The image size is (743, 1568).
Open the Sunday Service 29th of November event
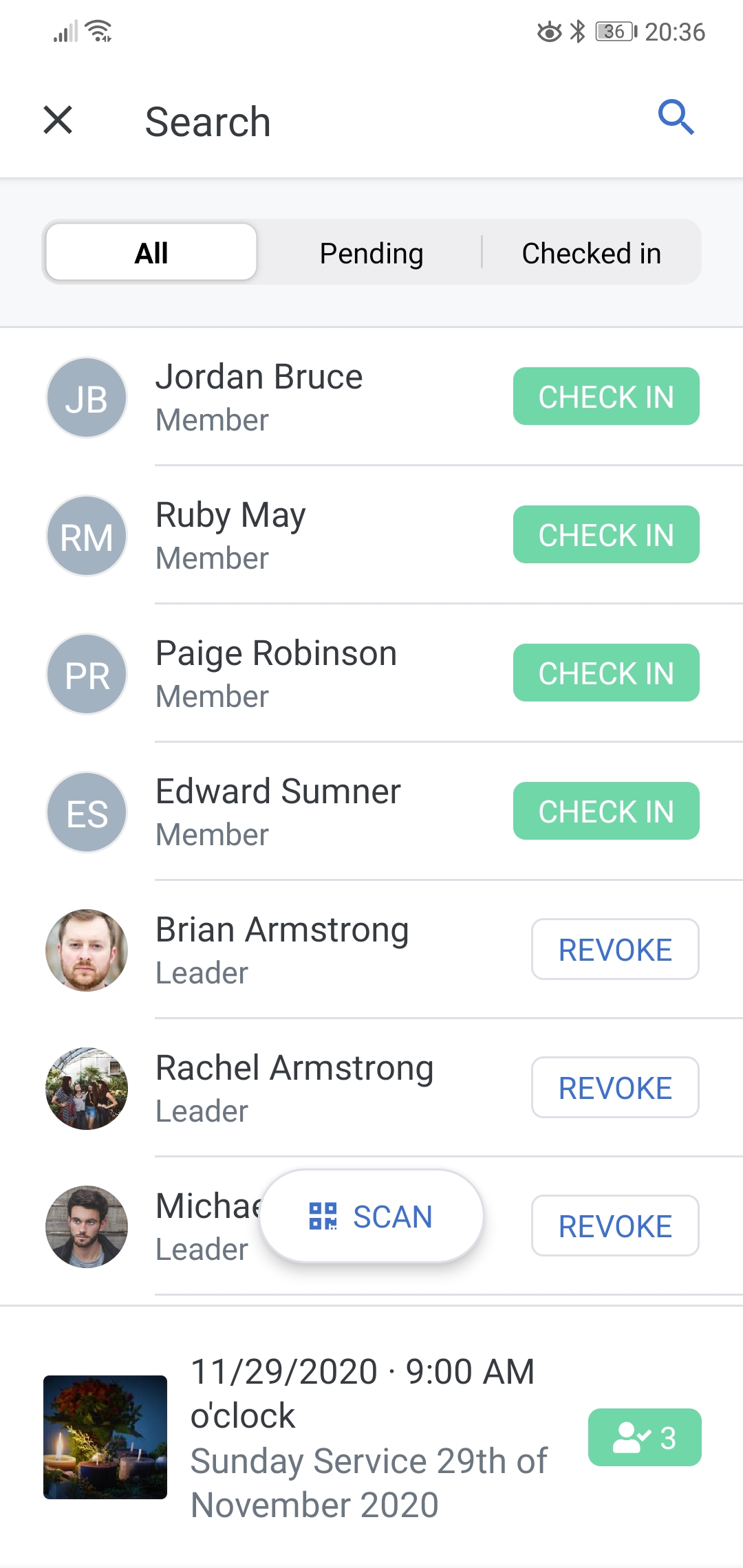tap(371, 1437)
